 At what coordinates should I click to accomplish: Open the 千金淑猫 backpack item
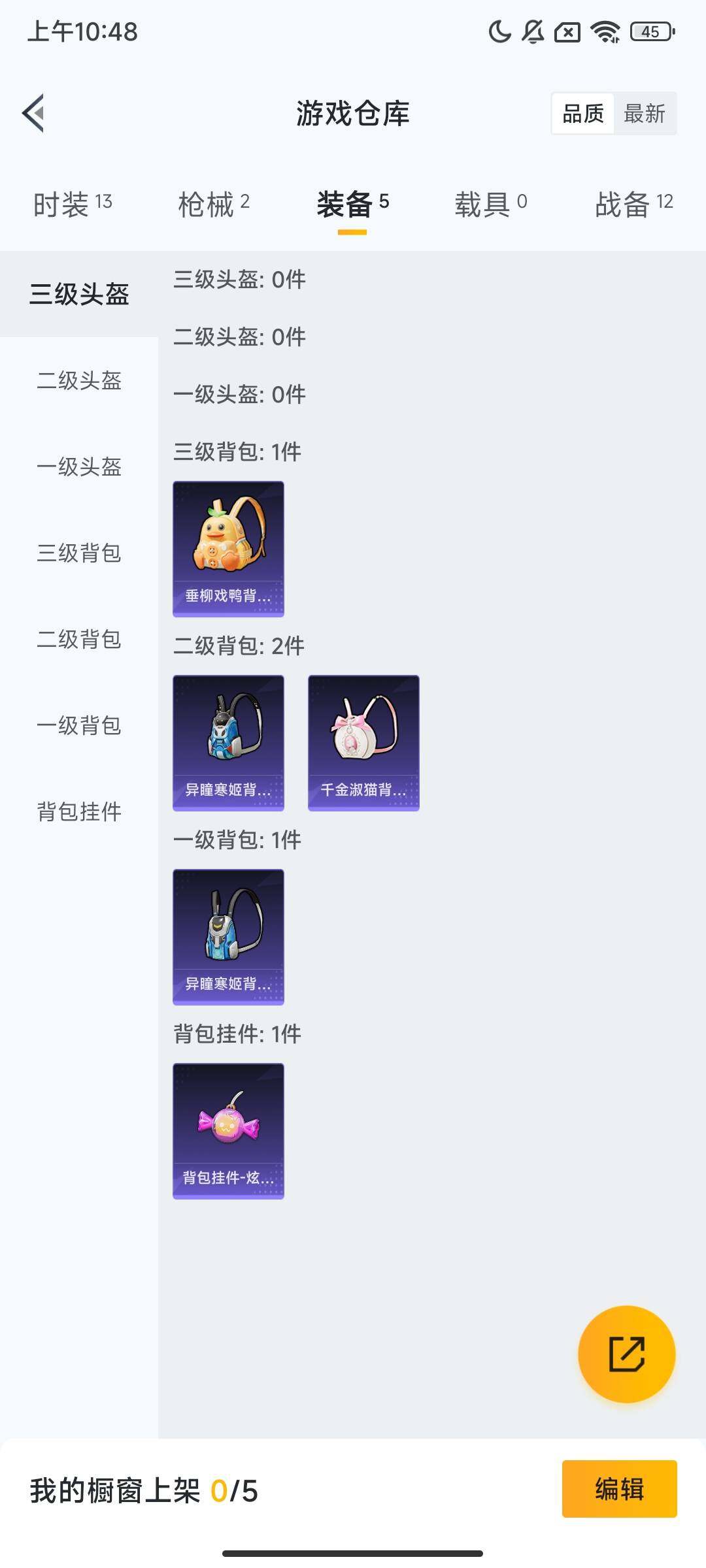click(363, 743)
